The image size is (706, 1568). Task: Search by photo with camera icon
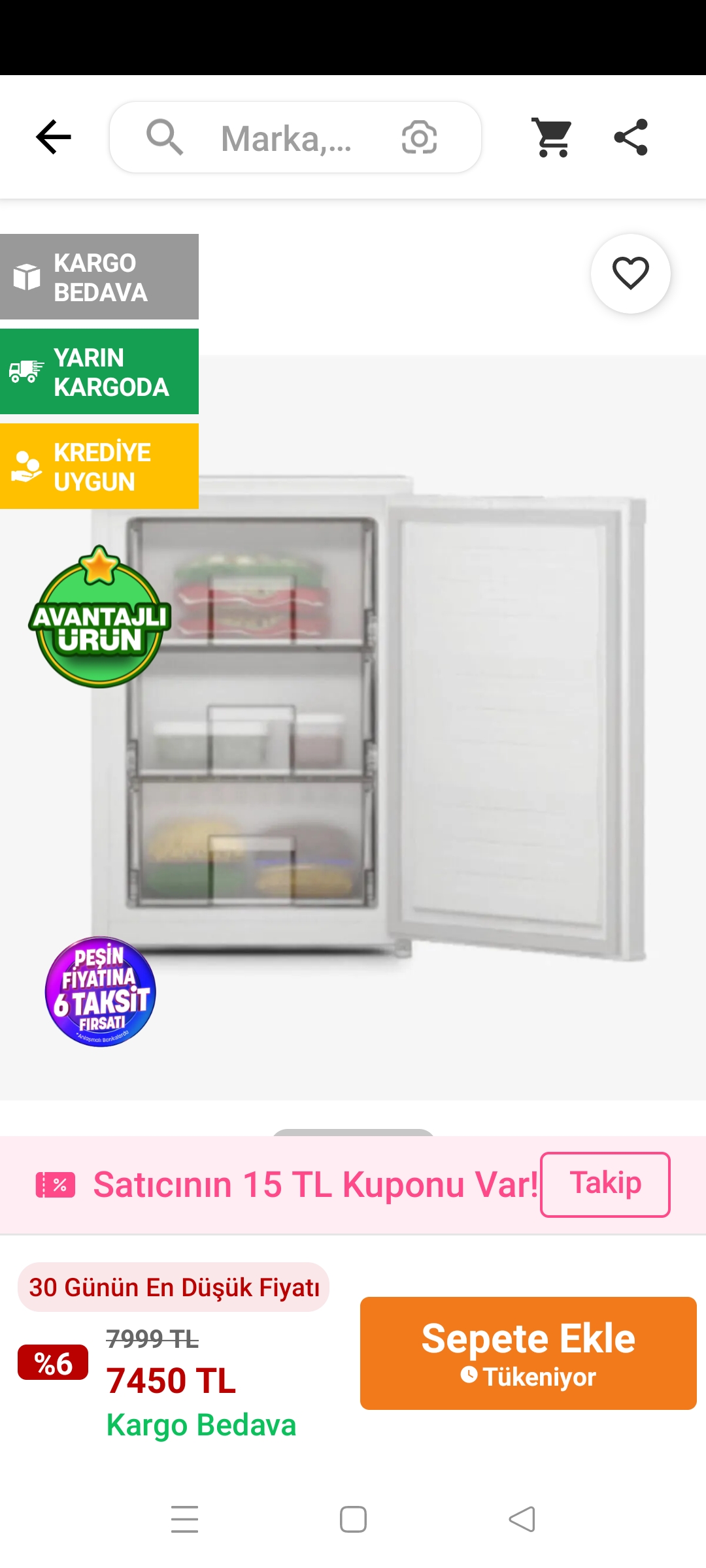(x=419, y=138)
